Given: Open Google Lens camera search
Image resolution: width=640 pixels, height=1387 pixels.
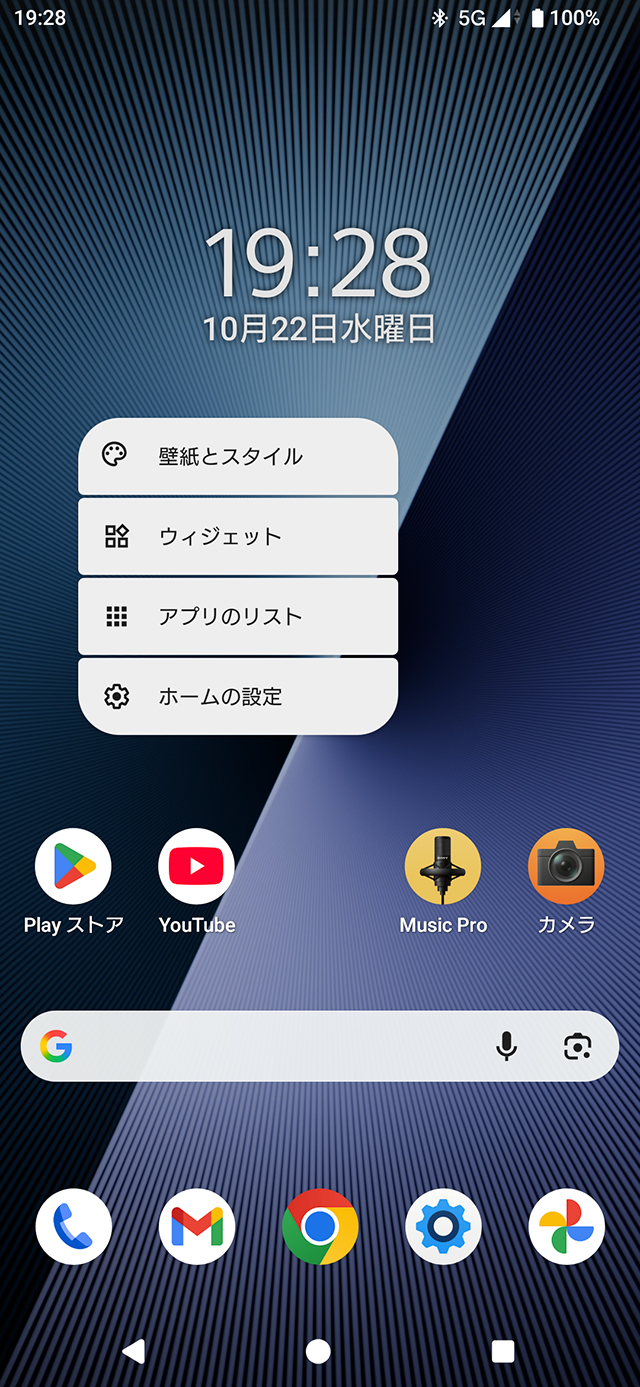Looking at the screenshot, I should 577,1046.
